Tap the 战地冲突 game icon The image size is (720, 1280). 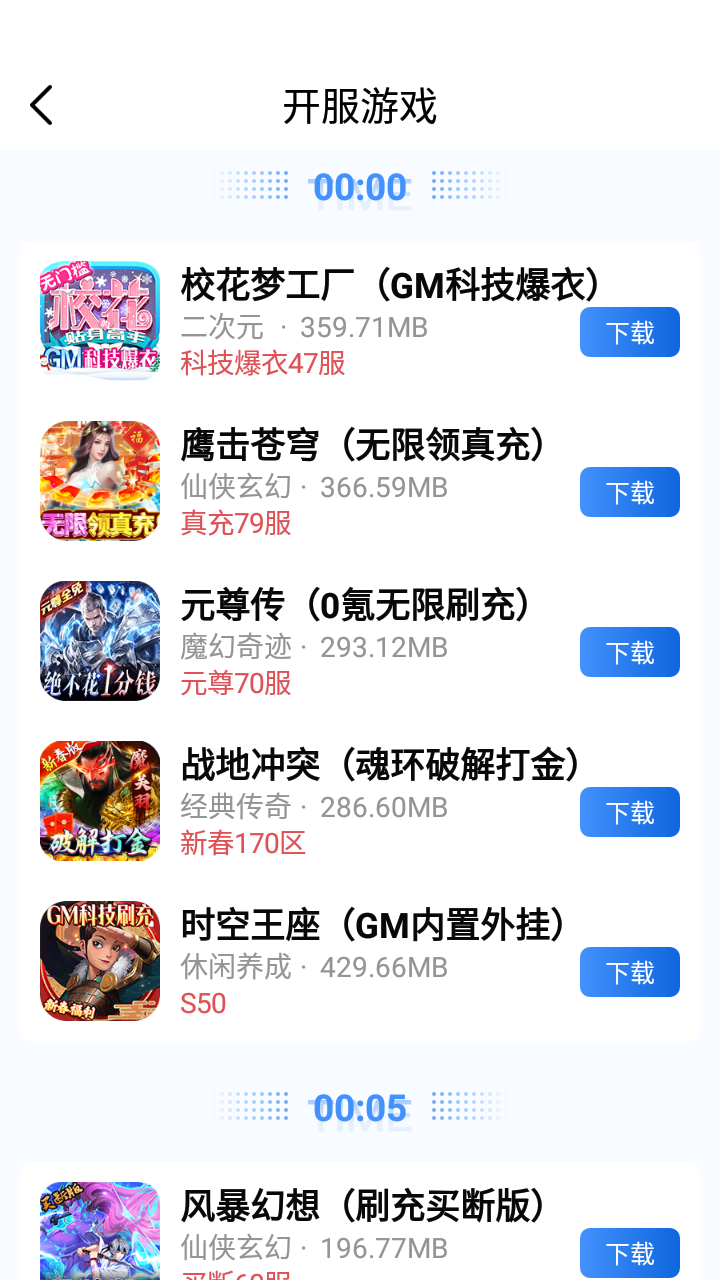[100, 800]
